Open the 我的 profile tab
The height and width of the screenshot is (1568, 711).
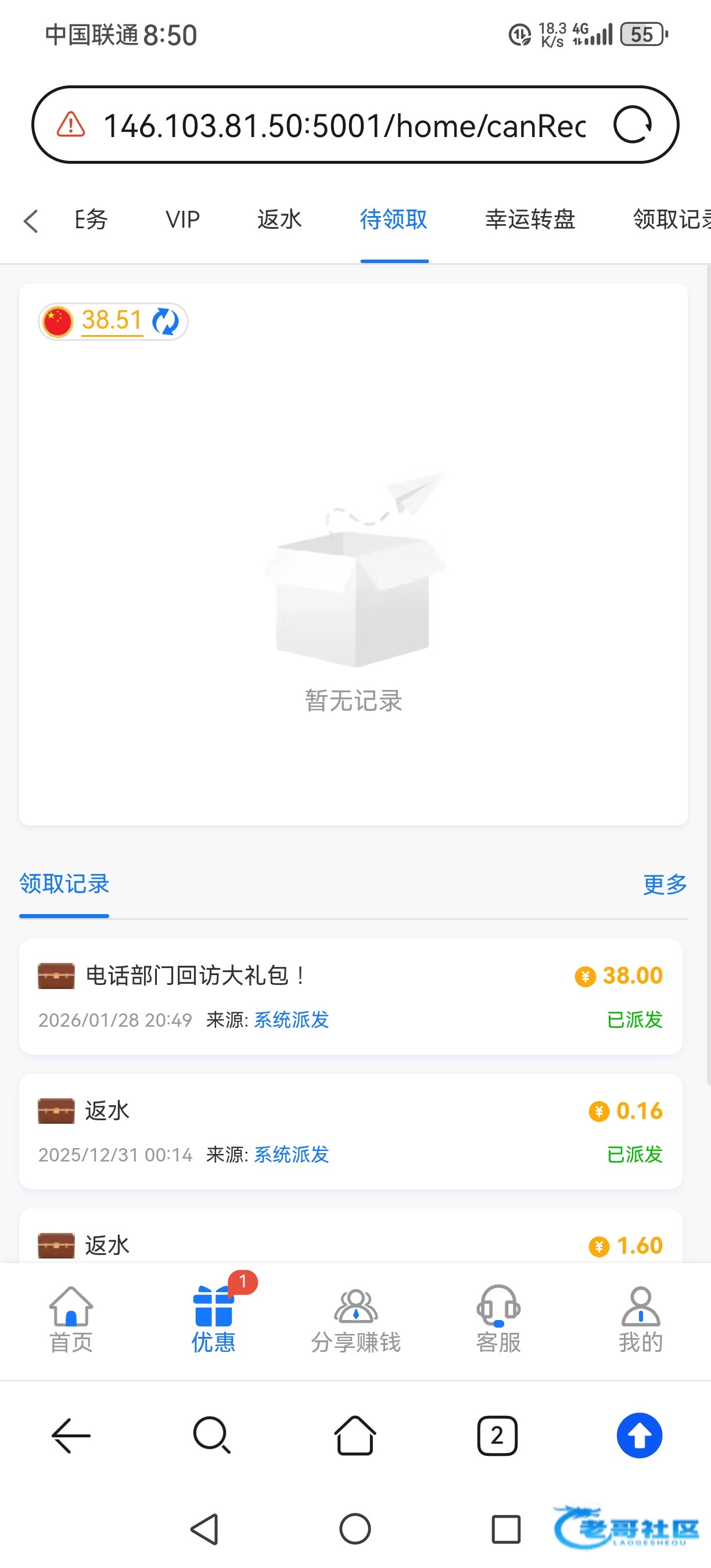click(x=640, y=1319)
